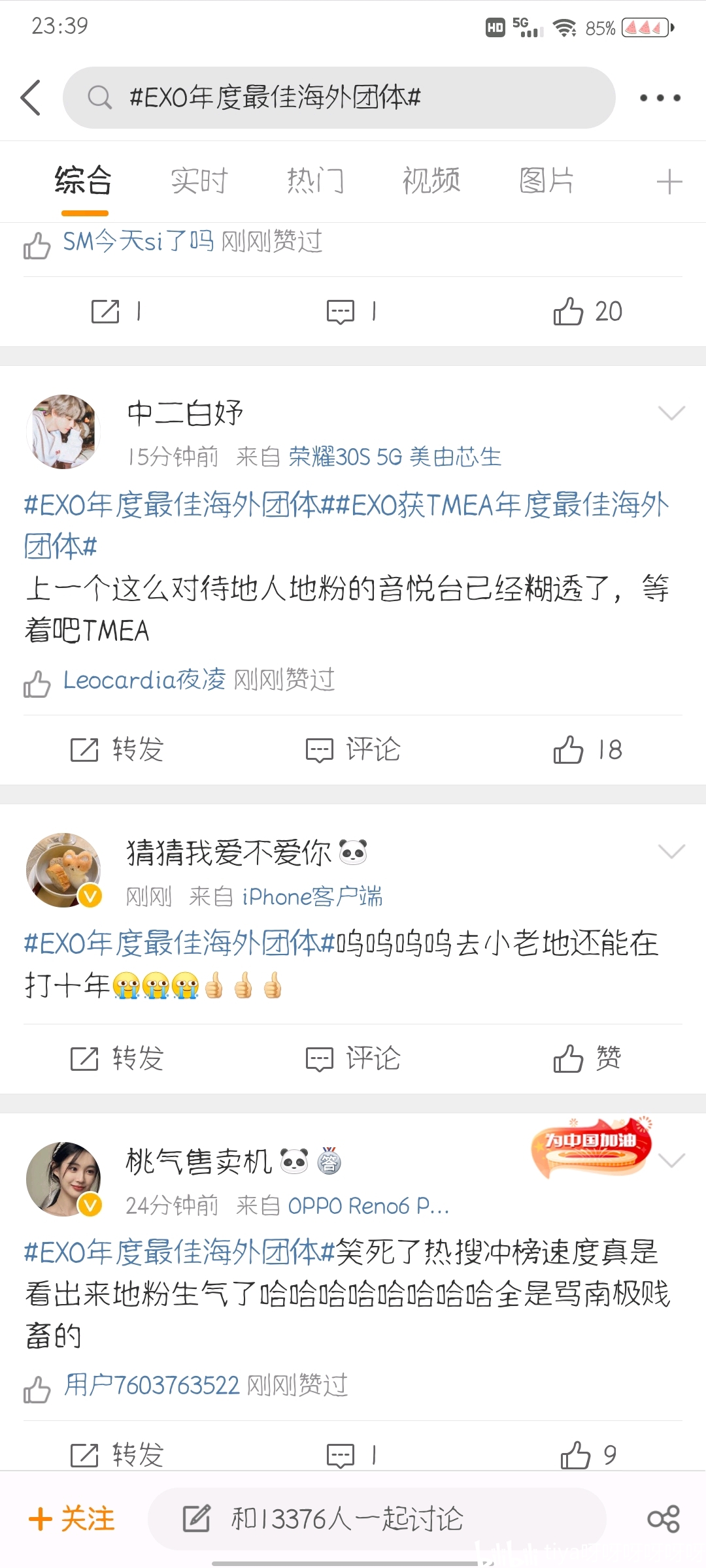Go back using the top-left arrow

[x=31, y=98]
